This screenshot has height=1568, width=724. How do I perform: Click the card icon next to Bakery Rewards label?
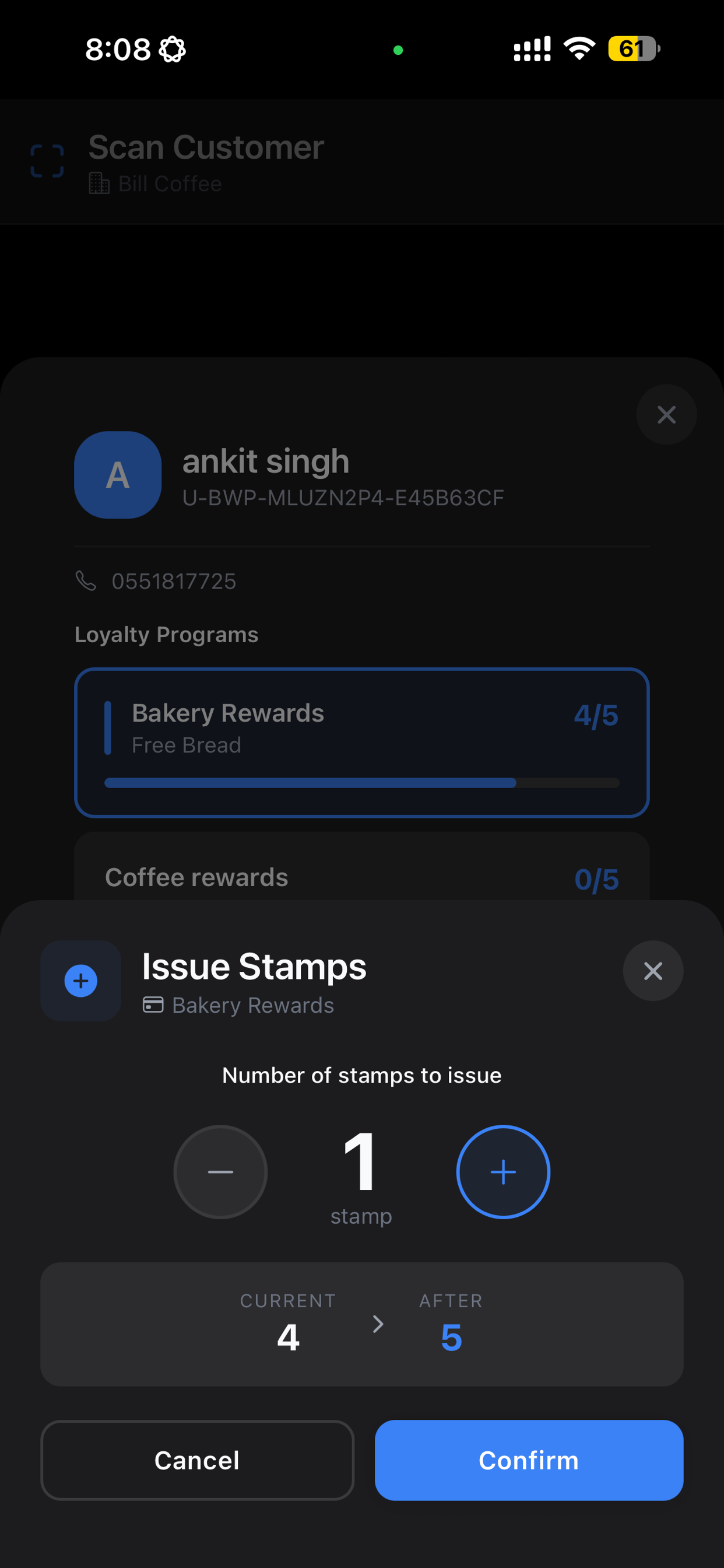[x=154, y=1005]
